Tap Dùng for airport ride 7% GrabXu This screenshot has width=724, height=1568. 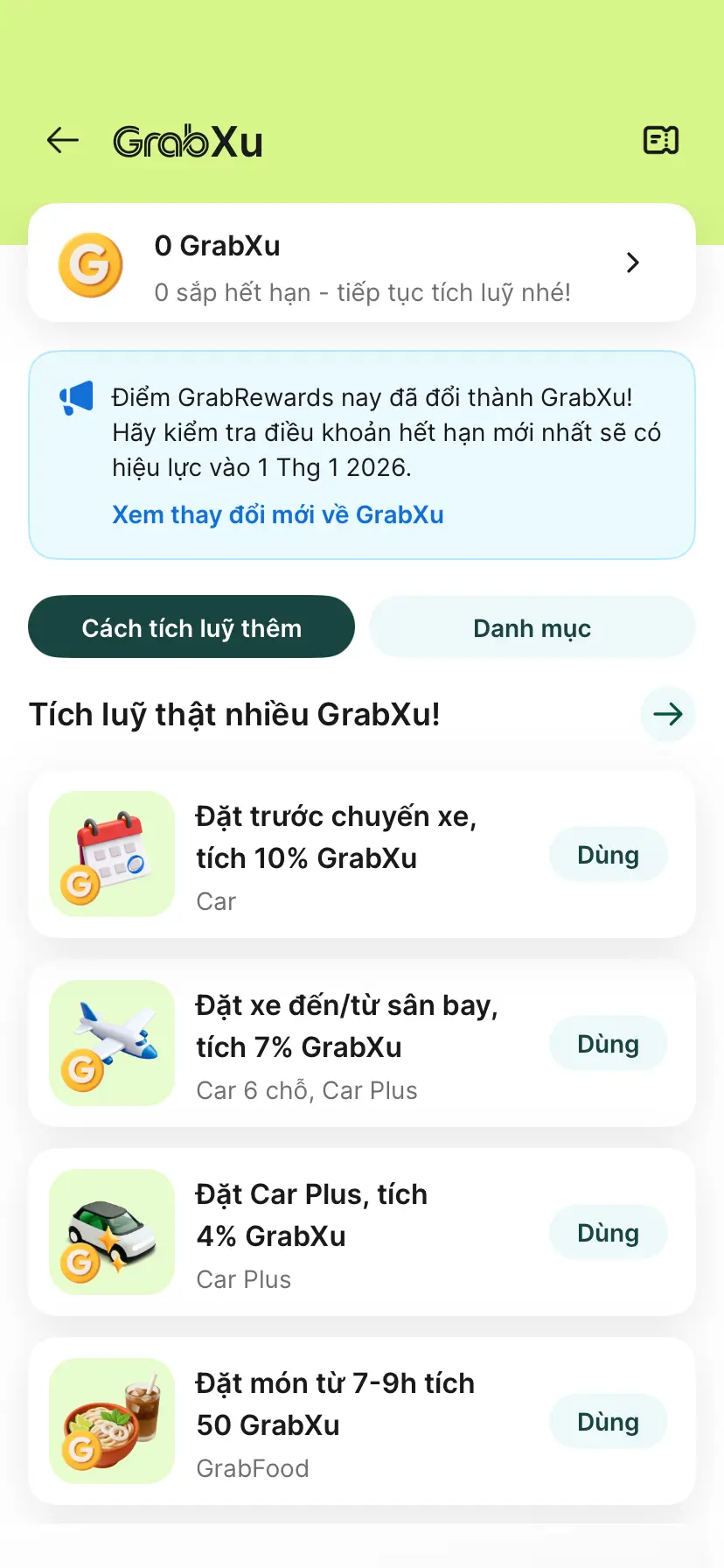(608, 1044)
